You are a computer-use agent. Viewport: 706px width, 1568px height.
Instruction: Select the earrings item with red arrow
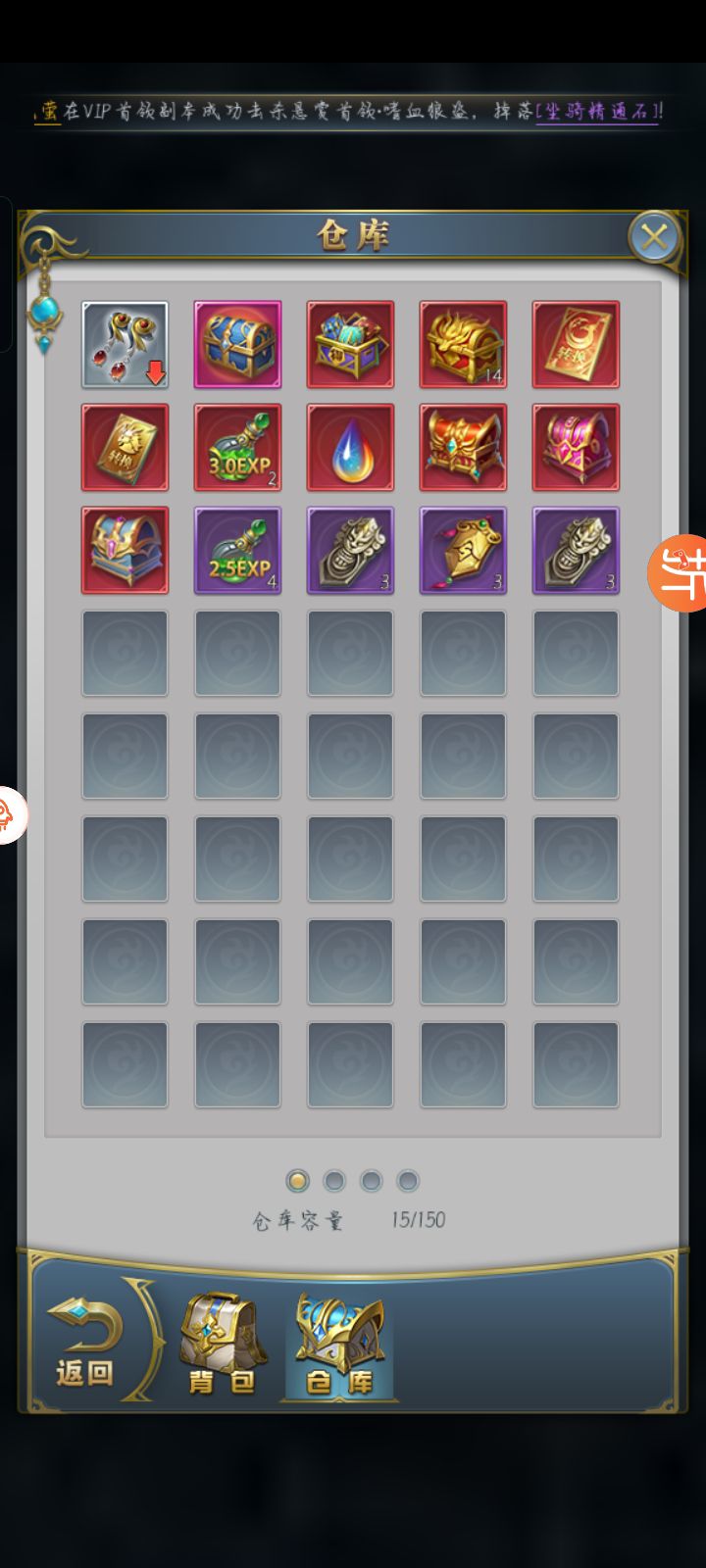[125, 345]
